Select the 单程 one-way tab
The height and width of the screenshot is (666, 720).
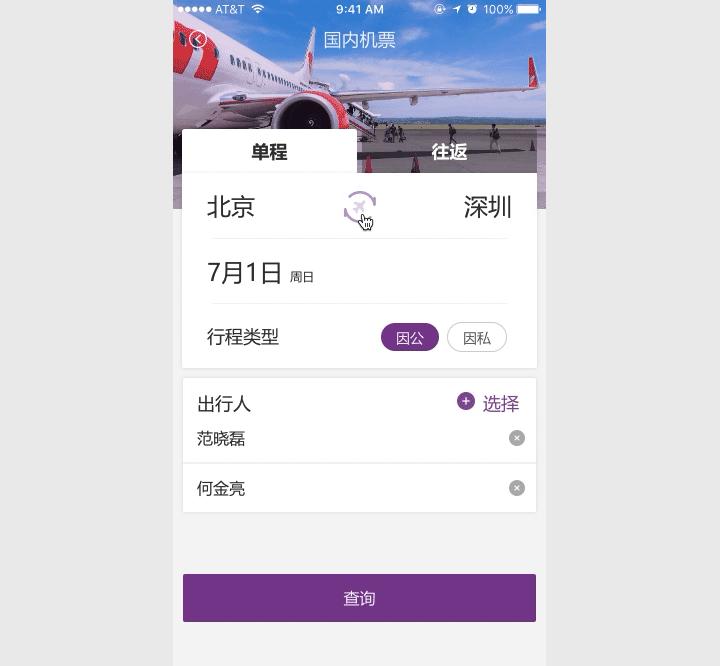[x=269, y=152]
